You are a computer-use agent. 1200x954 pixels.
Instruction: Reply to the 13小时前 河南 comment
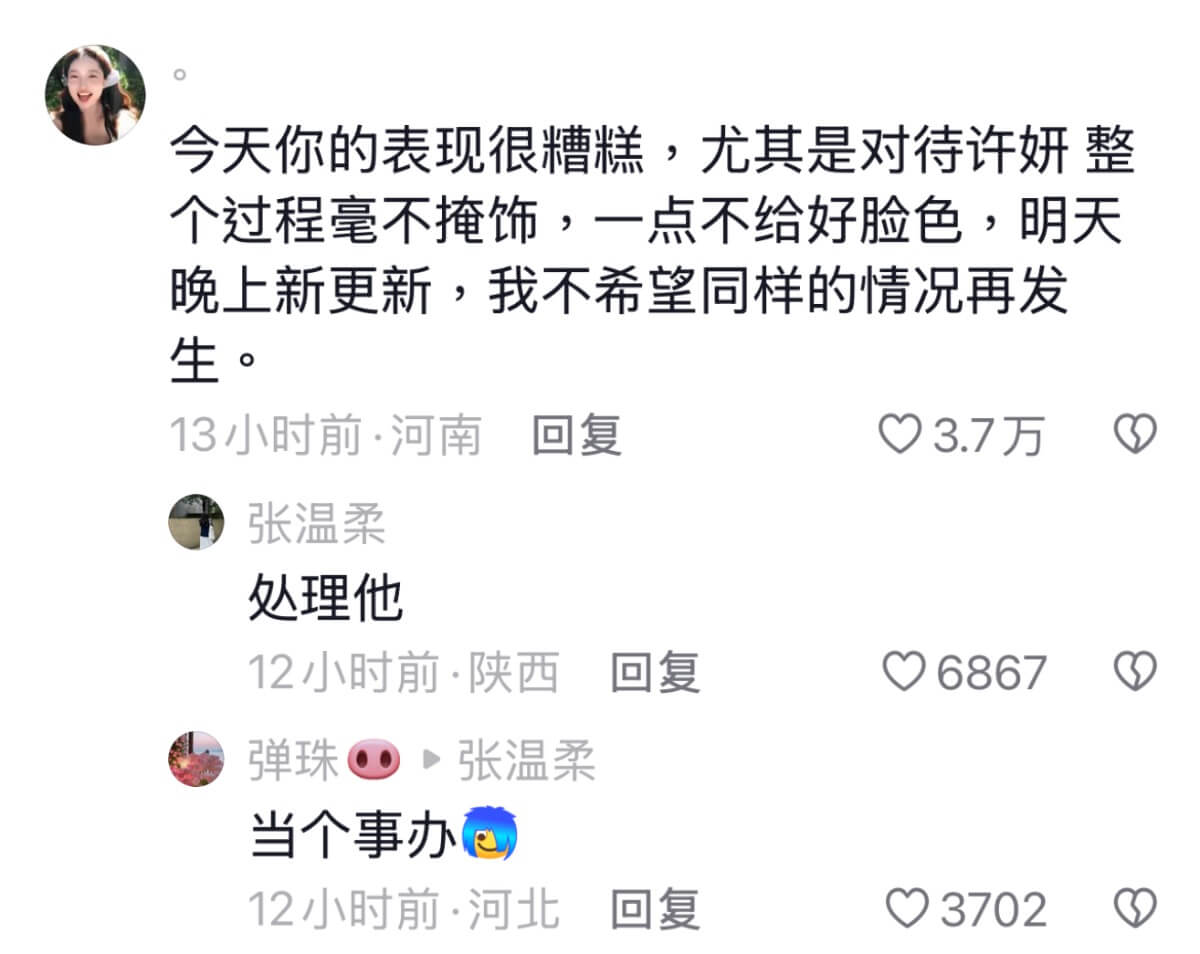tap(576, 436)
